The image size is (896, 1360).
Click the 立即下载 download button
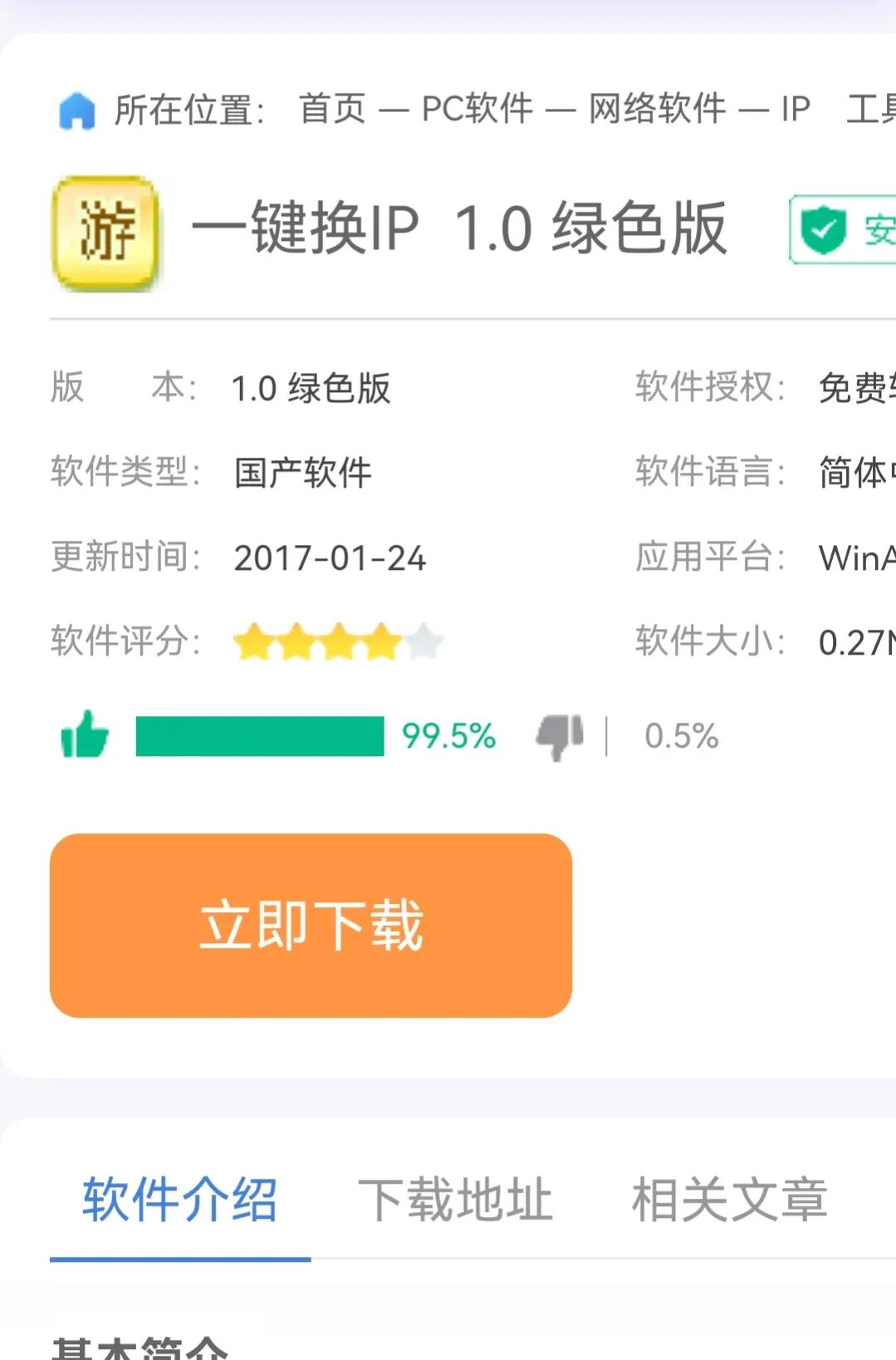pos(310,922)
